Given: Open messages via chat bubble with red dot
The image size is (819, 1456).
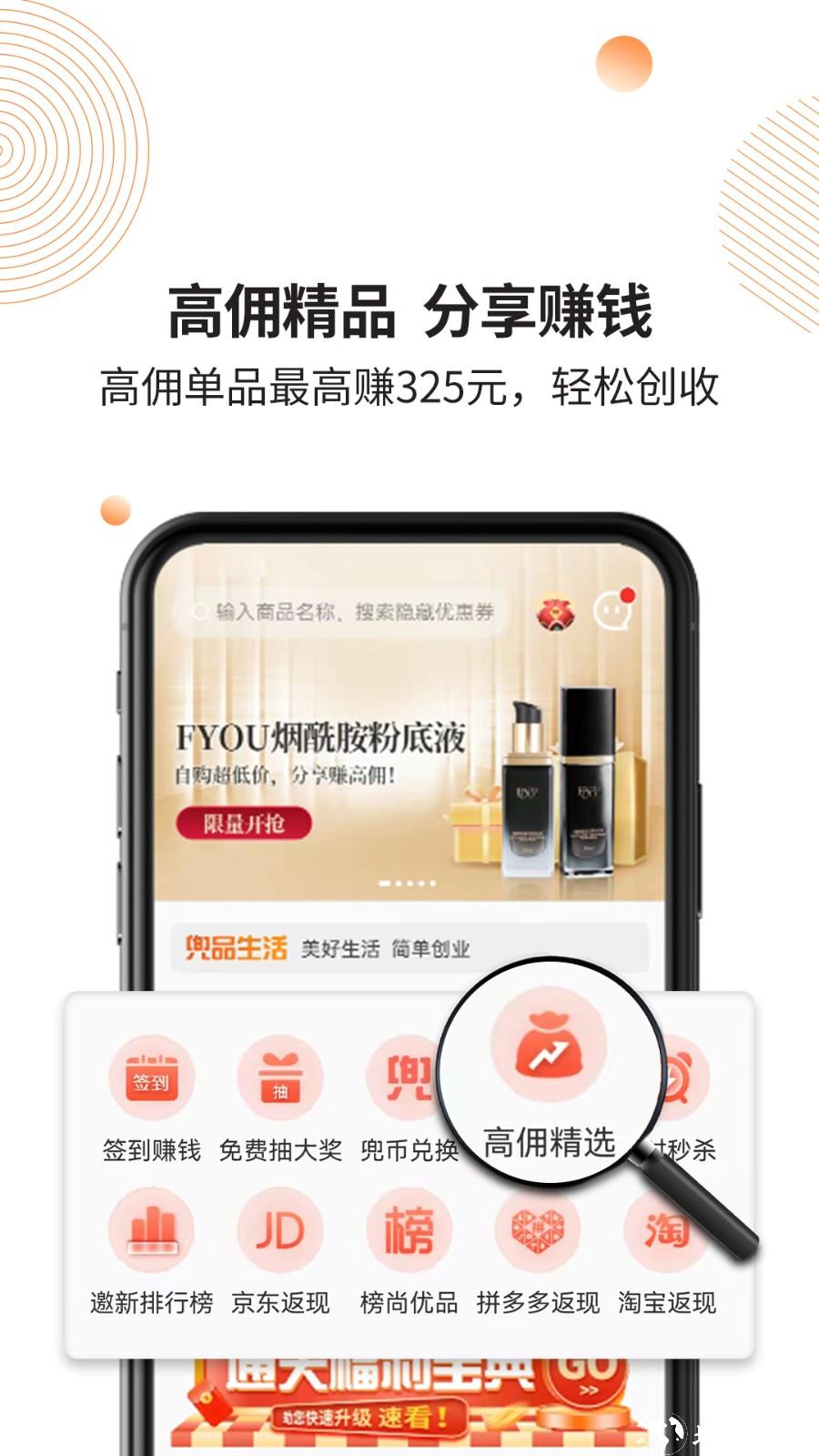Looking at the screenshot, I should pos(612,612).
